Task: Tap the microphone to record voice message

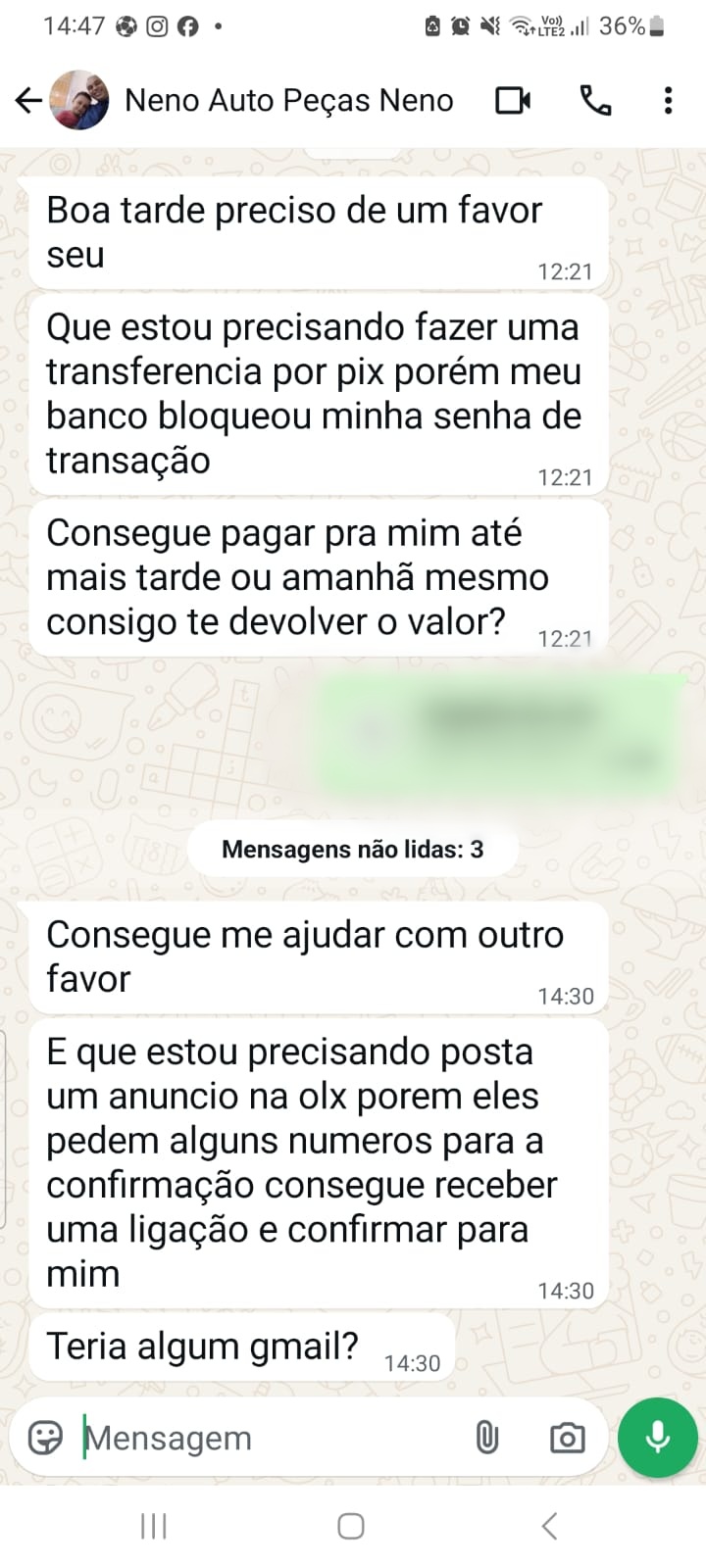Action: (x=657, y=1438)
